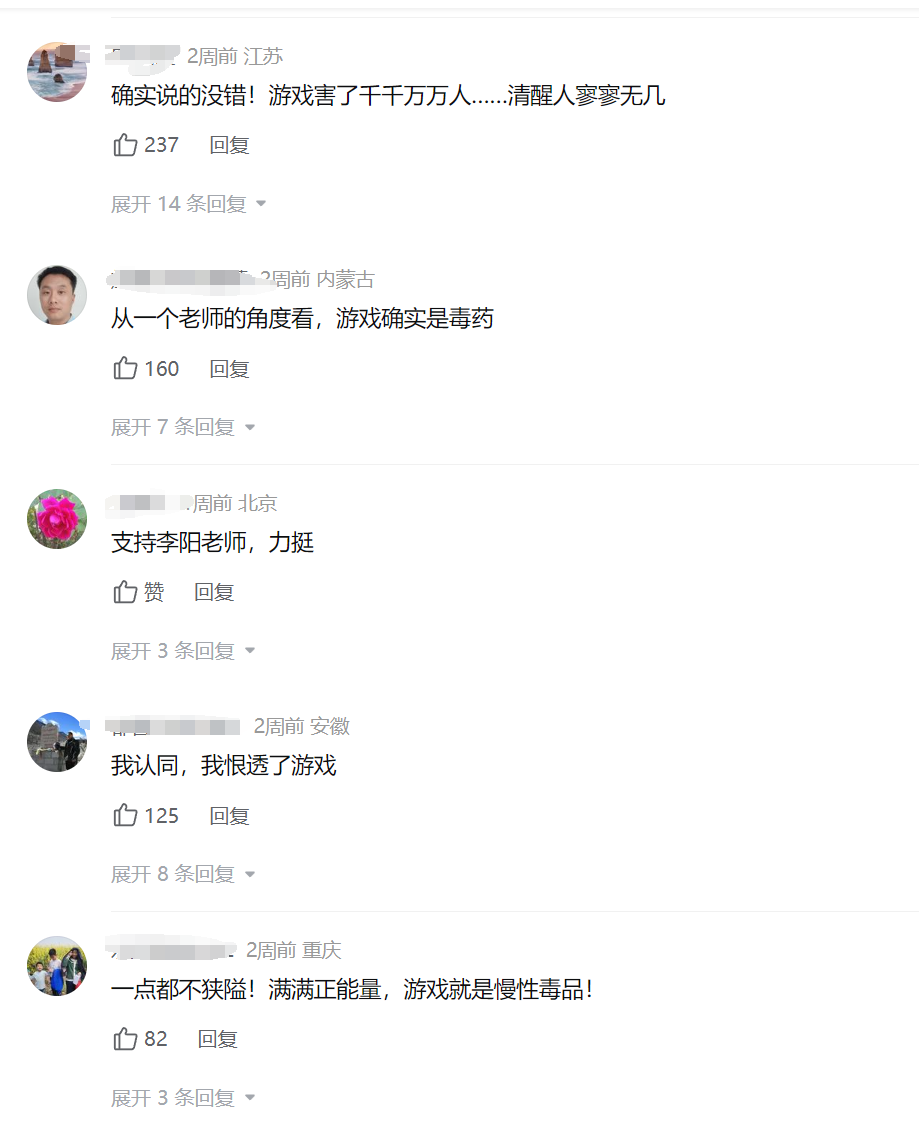Reply to 支持李阳老师，力挺
Image resolution: width=919 pixels, height=1121 pixels.
[213, 592]
